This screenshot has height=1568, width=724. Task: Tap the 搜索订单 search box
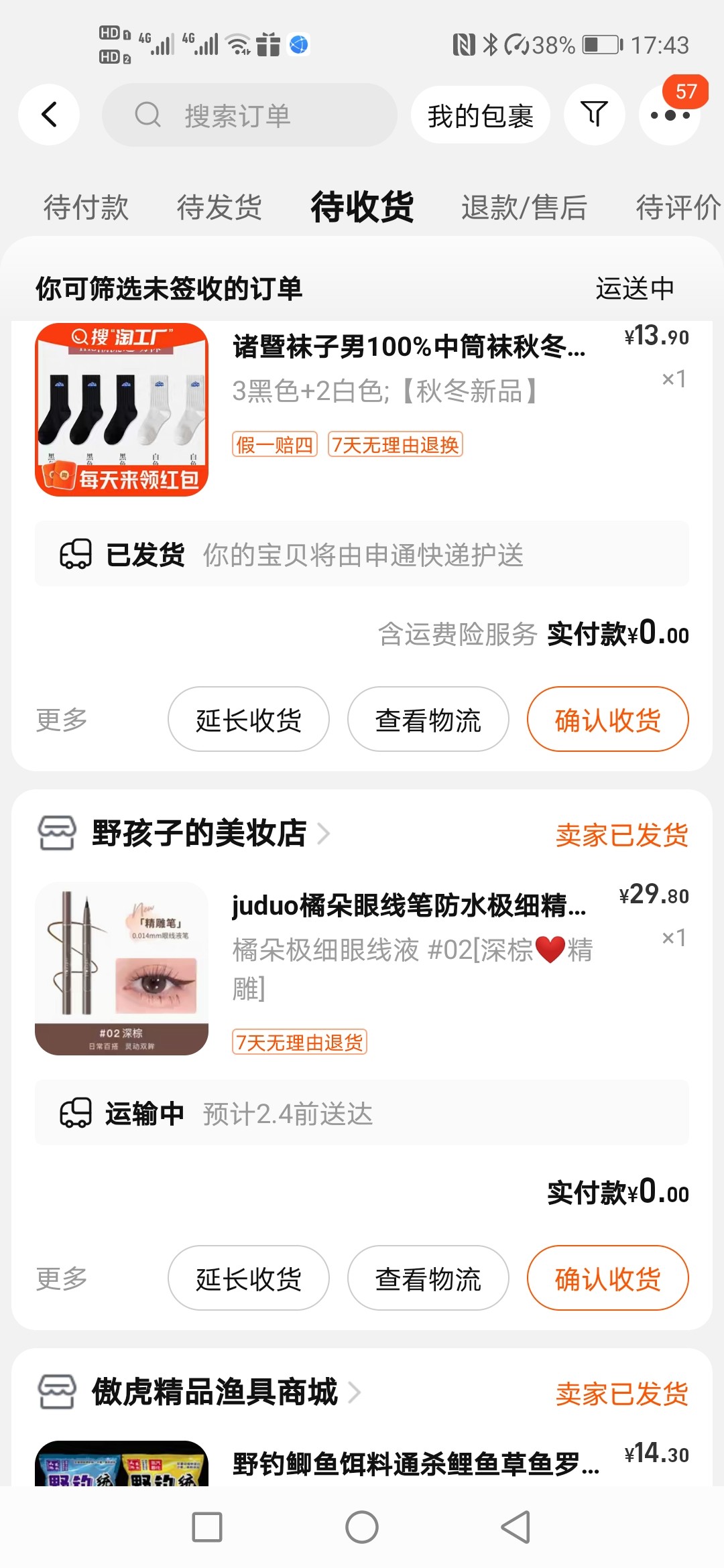tap(249, 115)
